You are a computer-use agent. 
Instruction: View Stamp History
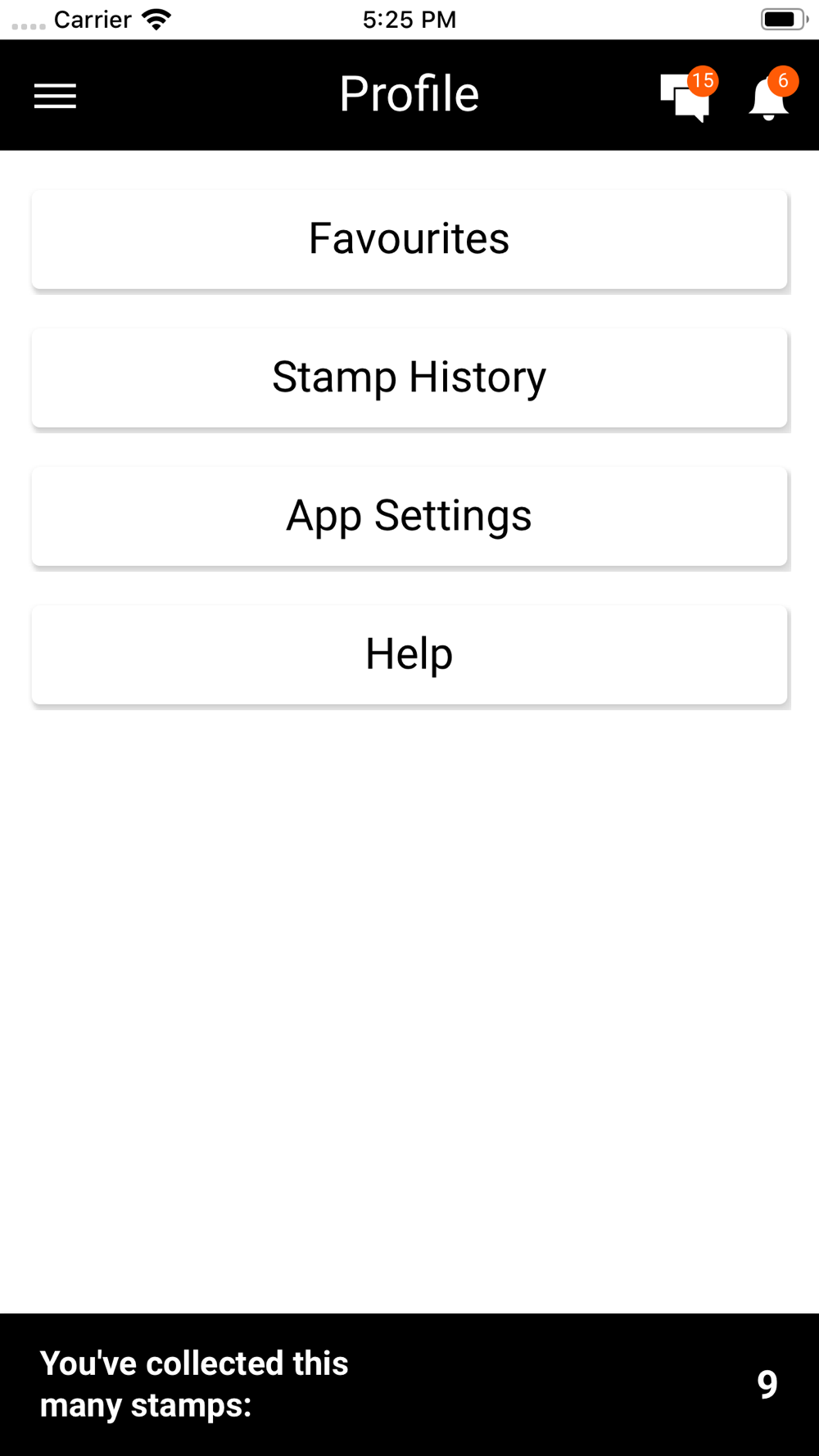pos(409,378)
